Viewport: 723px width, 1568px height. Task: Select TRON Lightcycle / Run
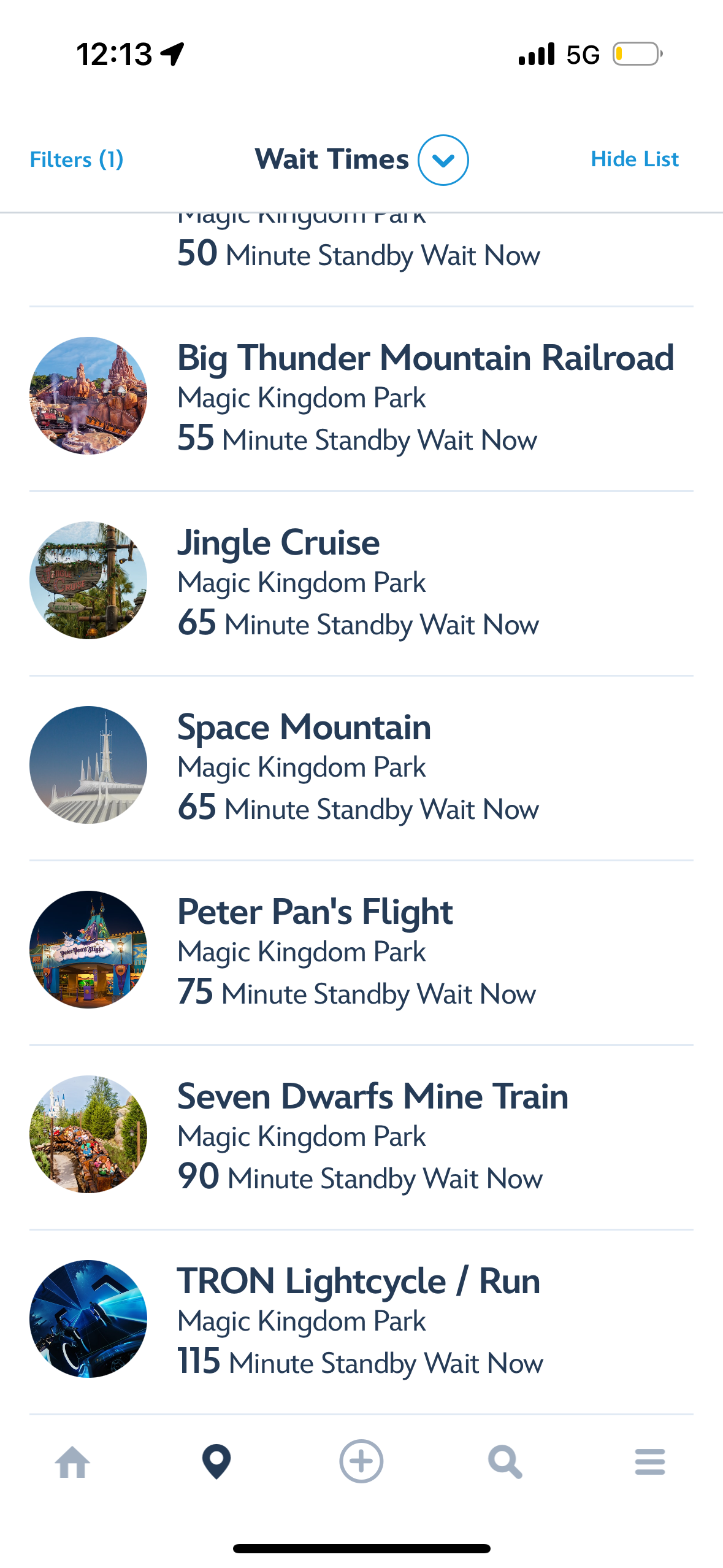[361, 1322]
